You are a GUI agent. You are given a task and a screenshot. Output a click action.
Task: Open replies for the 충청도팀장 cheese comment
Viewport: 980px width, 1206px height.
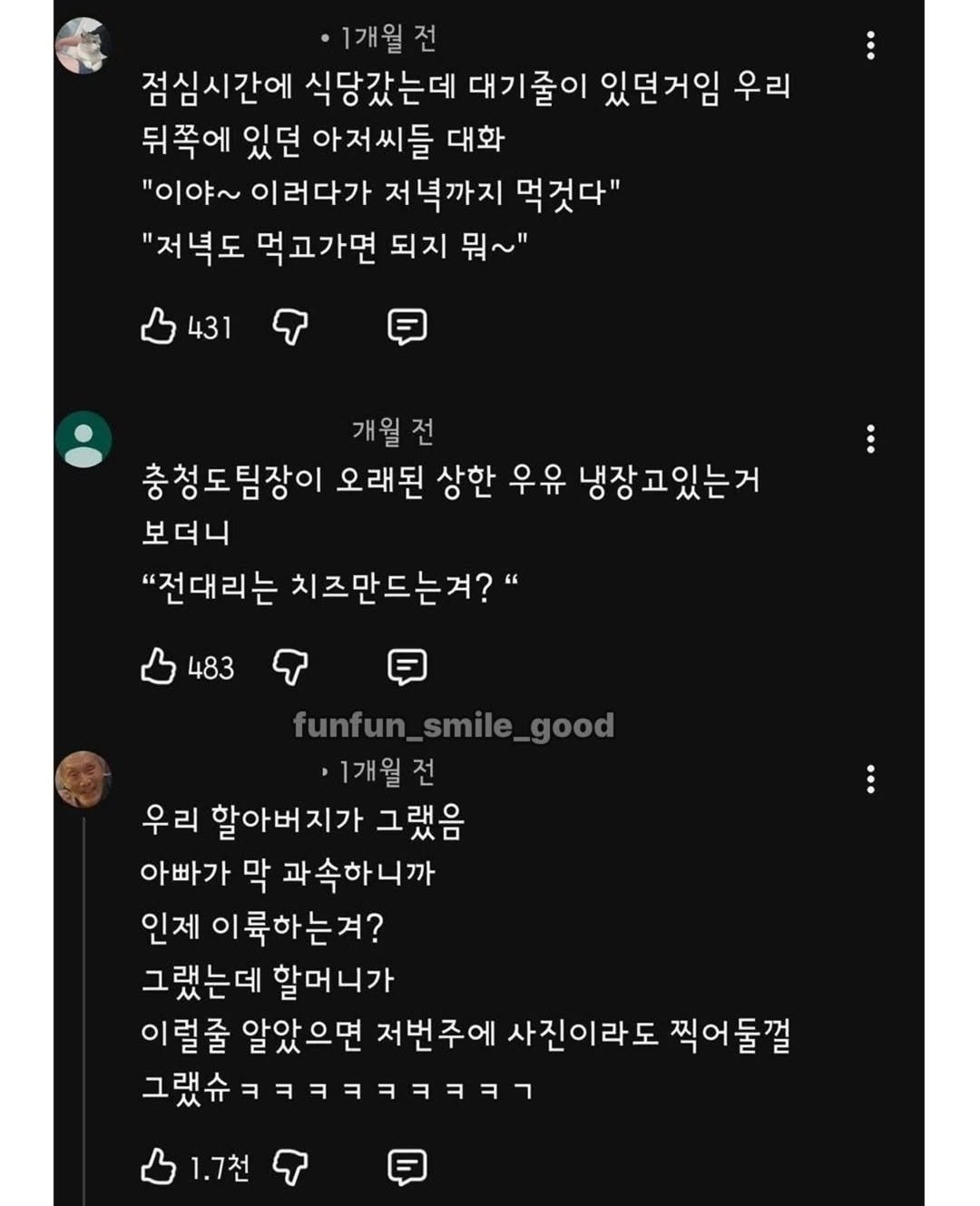pyautogui.click(x=408, y=668)
